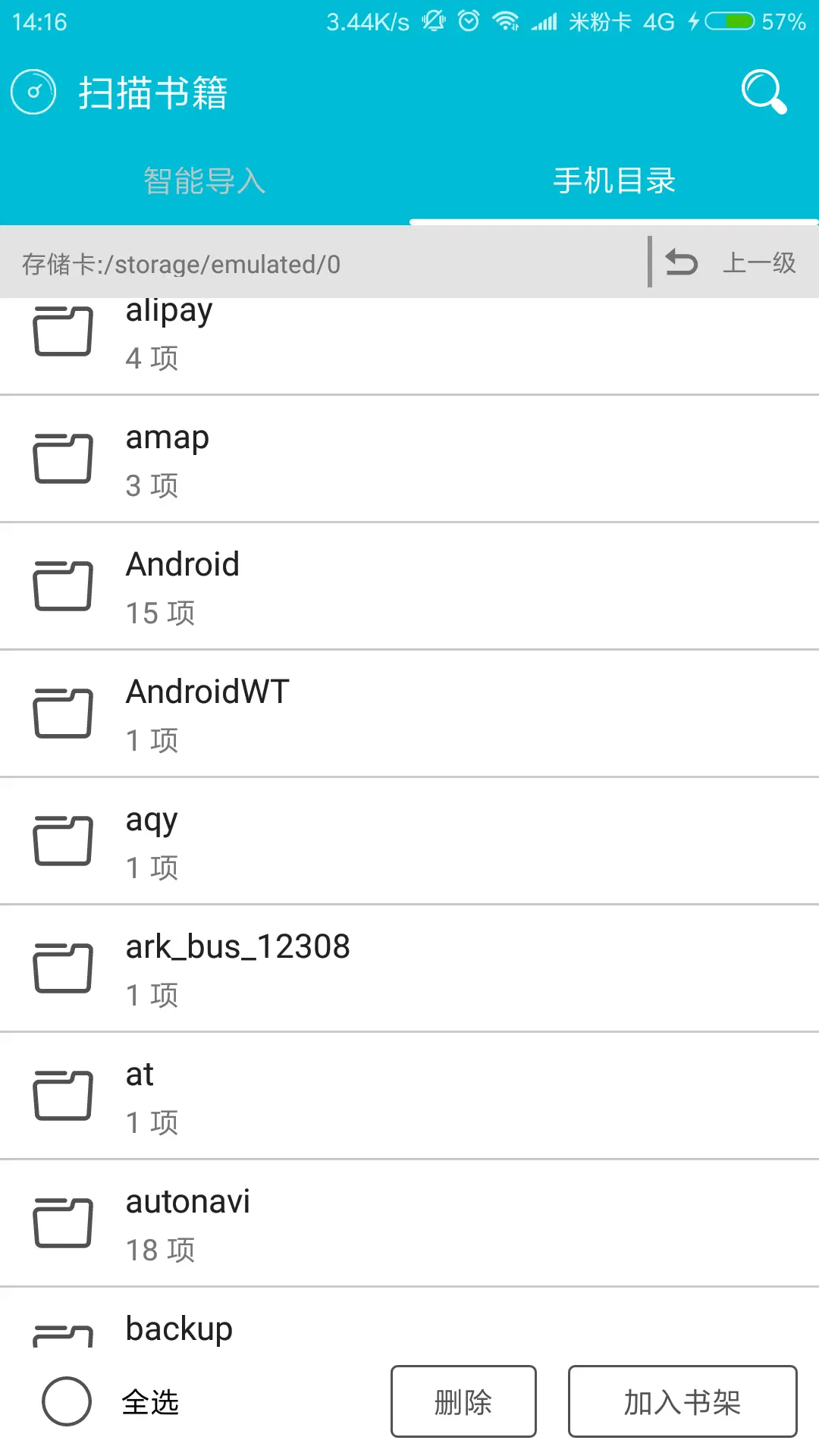The image size is (819, 1456).
Task: Check the 全选 select-all circle
Action: (67, 1401)
